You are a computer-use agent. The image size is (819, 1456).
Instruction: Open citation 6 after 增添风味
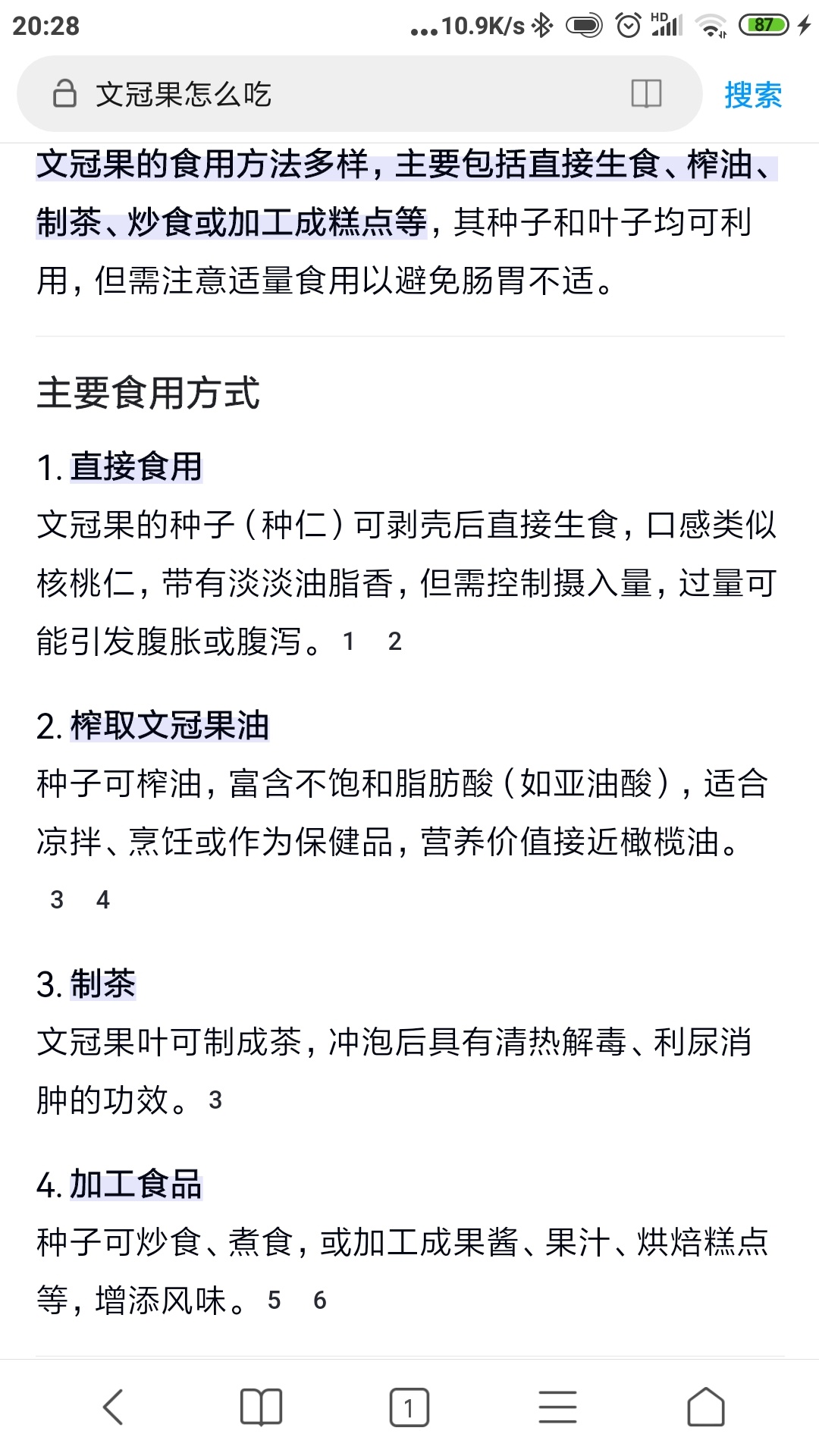pos(320,1301)
